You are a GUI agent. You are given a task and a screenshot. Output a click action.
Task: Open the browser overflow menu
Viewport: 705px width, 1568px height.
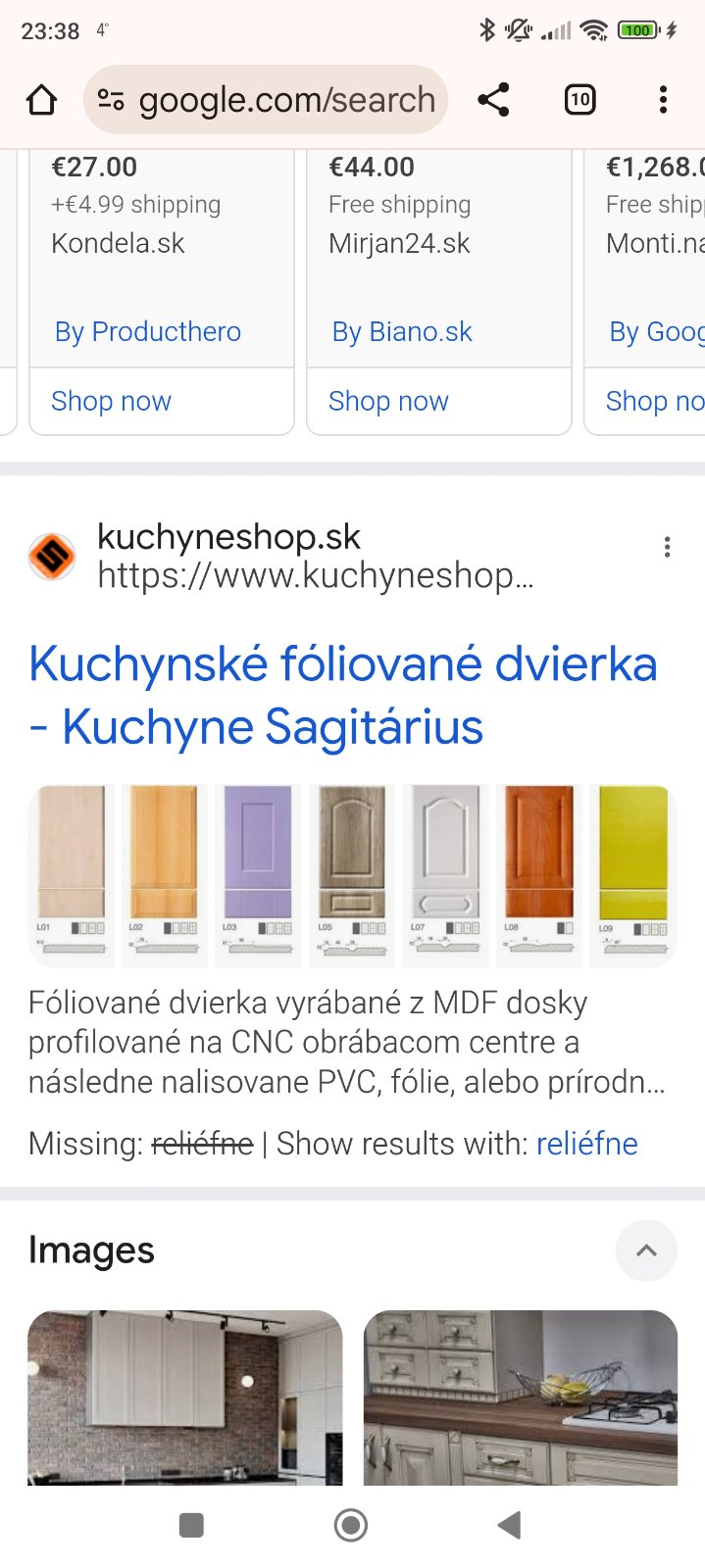click(664, 100)
